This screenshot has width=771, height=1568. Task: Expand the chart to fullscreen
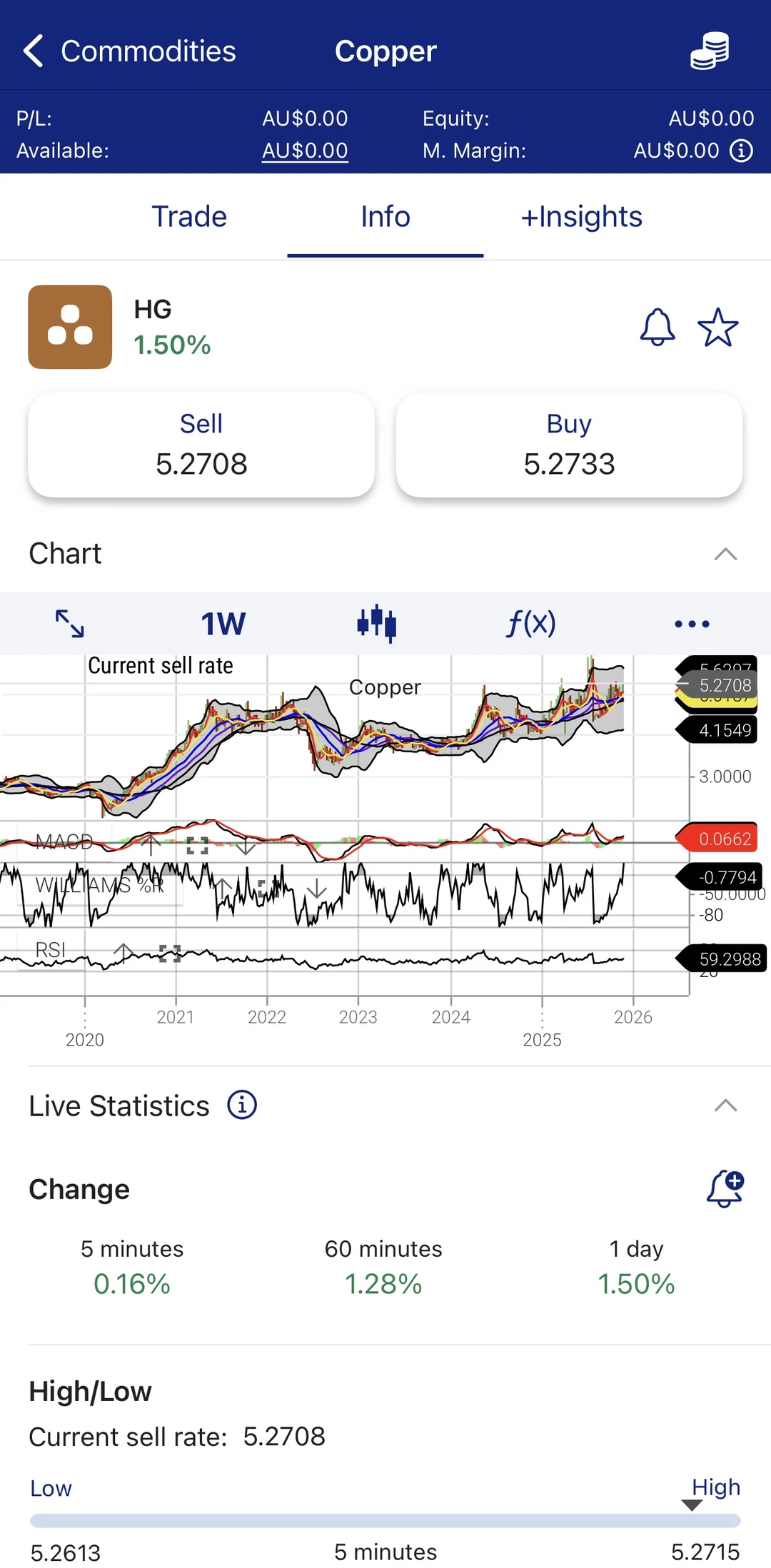[x=70, y=624]
